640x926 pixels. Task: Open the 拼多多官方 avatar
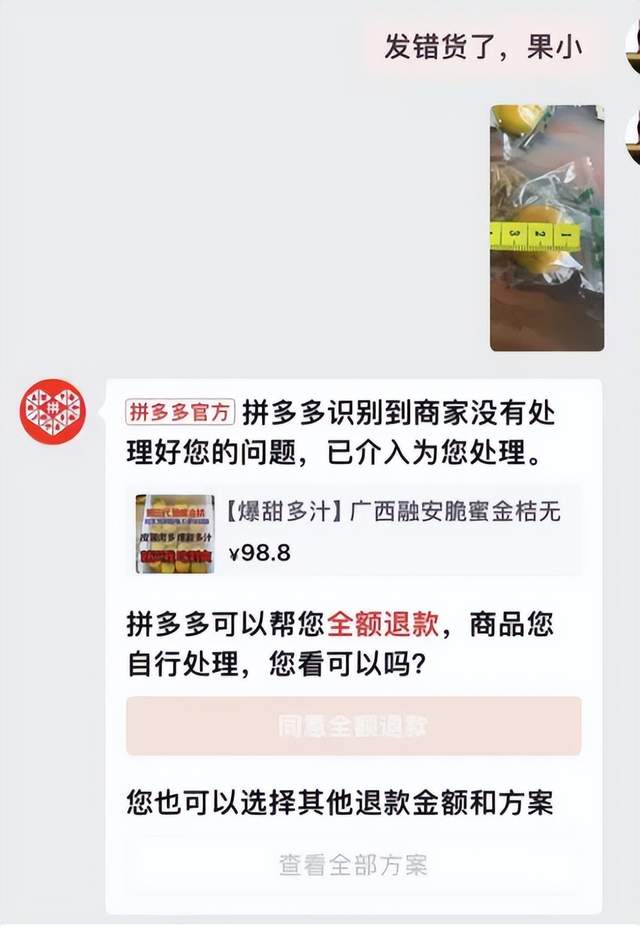click(x=53, y=412)
